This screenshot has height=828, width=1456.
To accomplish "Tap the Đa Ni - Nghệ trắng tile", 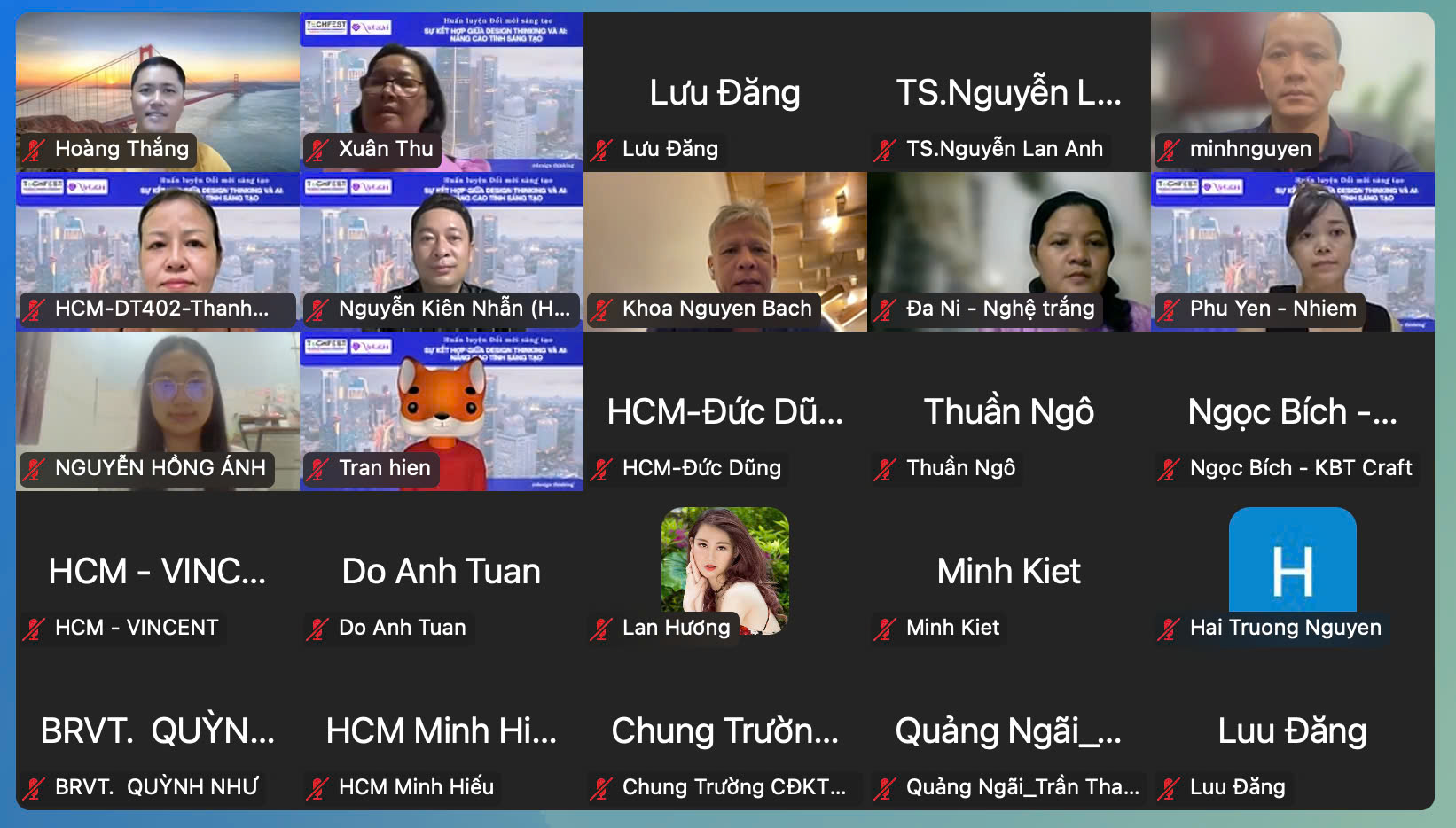I will (1009, 251).
